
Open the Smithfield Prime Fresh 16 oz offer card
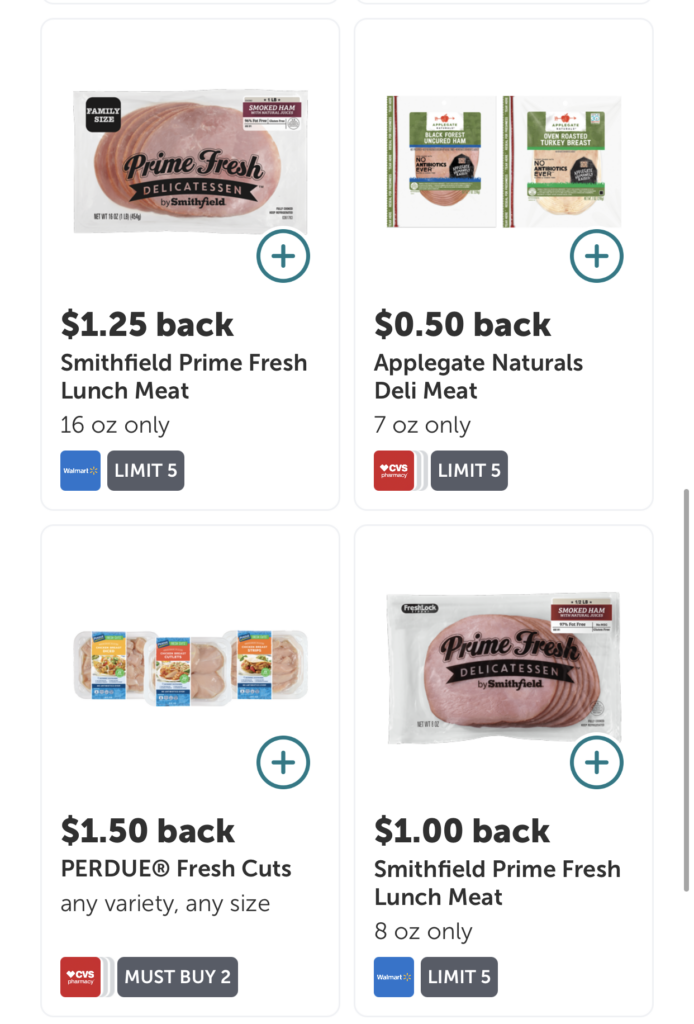(x=184, y=376)
